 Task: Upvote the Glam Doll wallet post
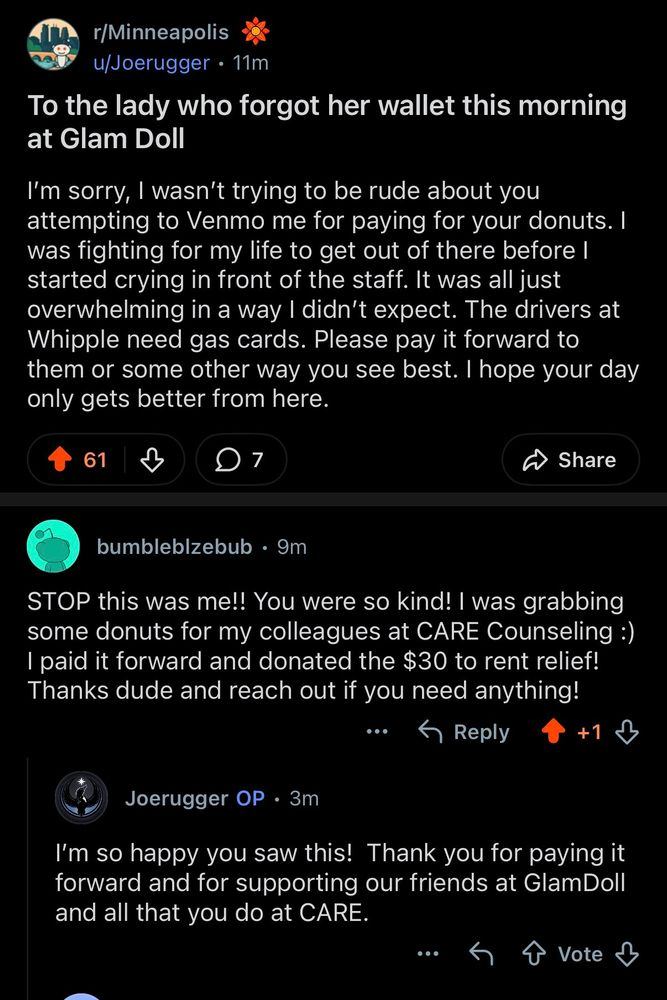(64, 460)
